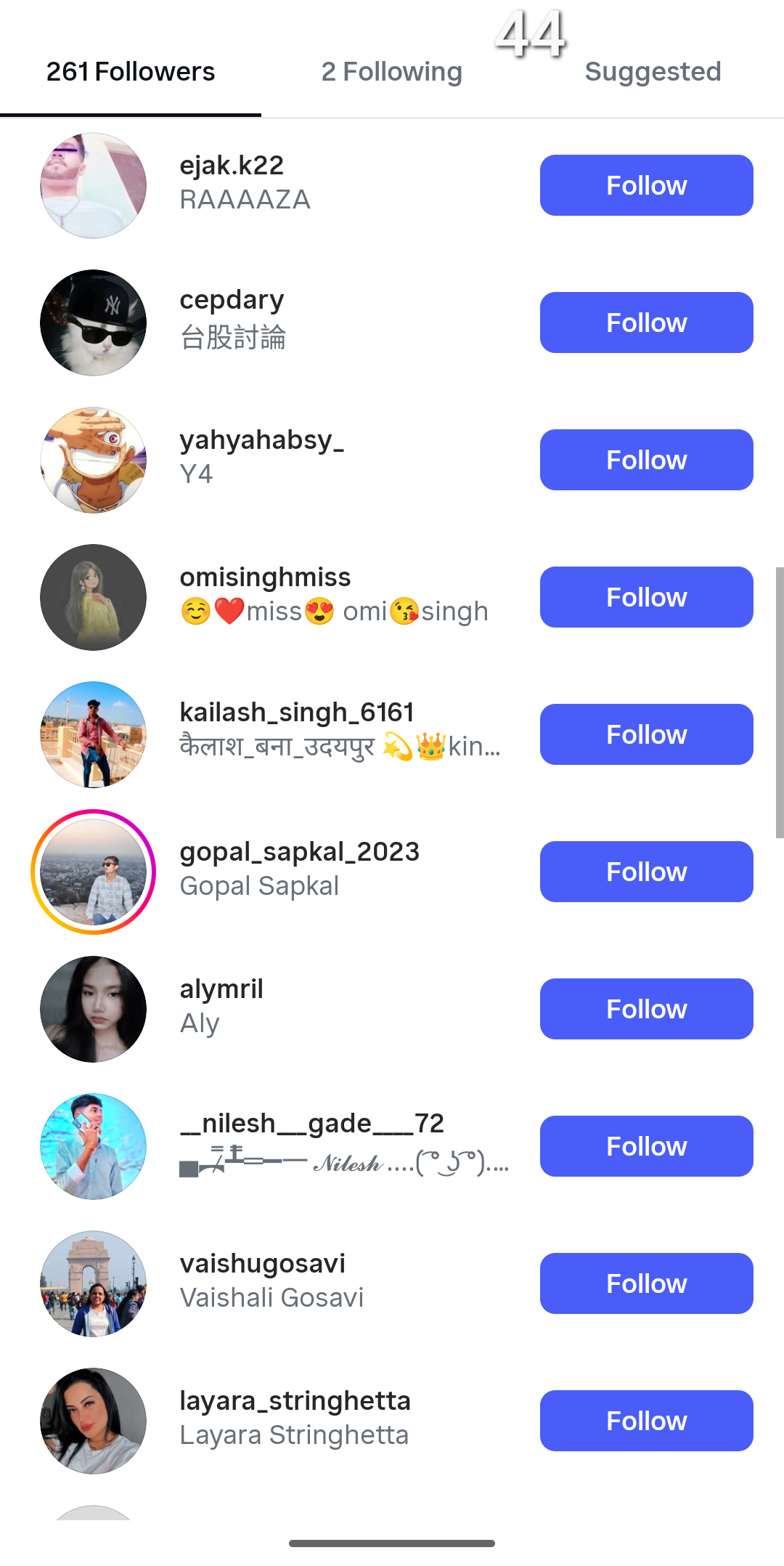Follow kailash_singh_6161
Screen dimensions: 784x1566
[x=646, y=734]
